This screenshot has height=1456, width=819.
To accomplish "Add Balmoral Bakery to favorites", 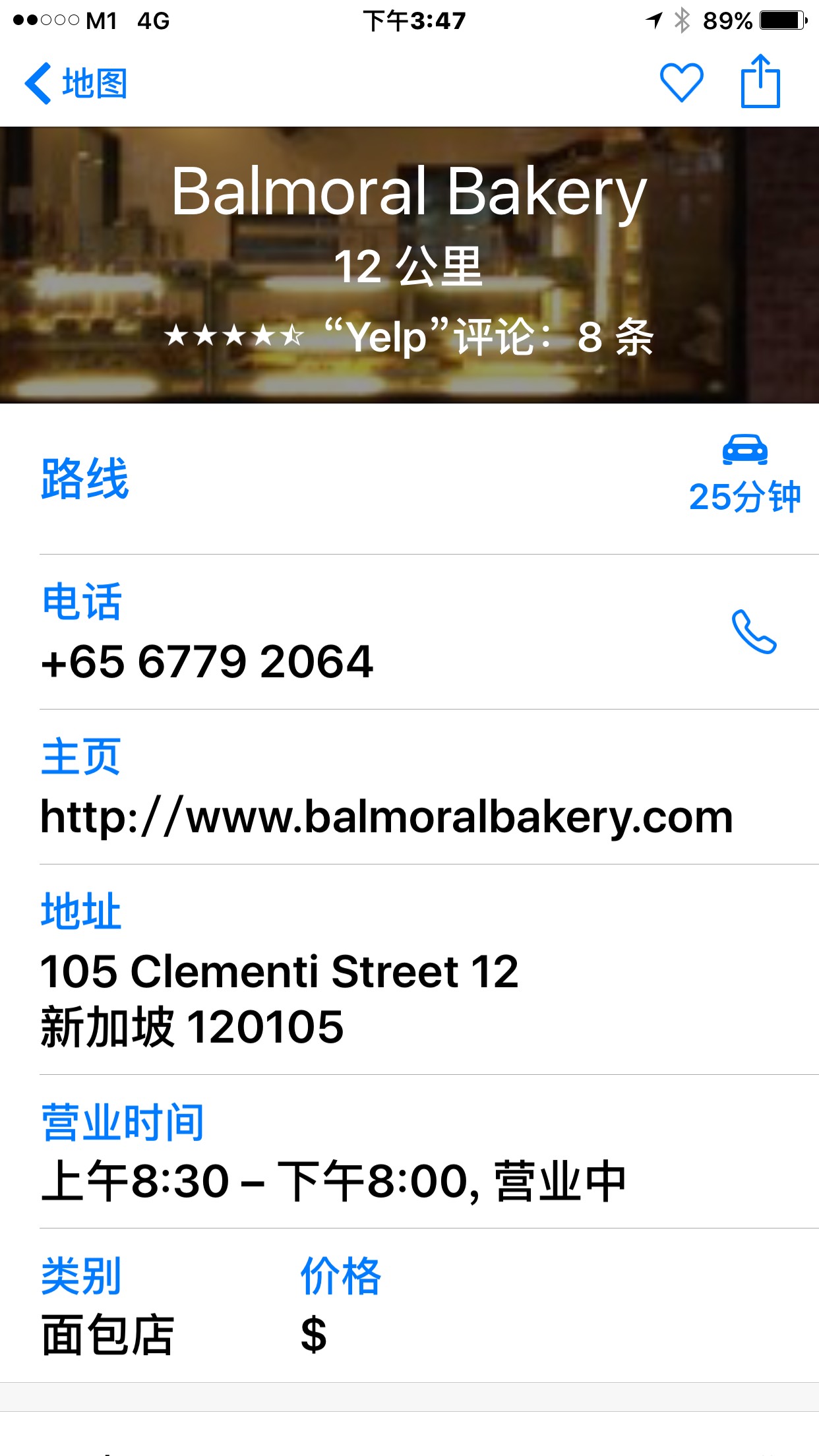I will point(681,83).
